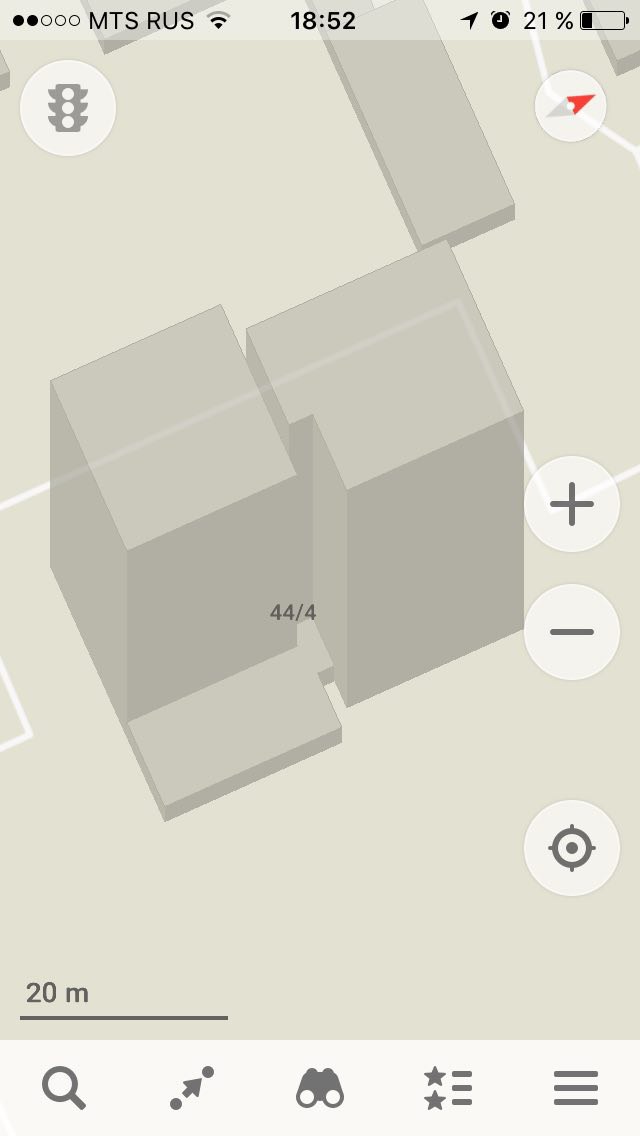640x1136 pixels.
Task: Open the hamburger menu
Action: click(576, 1087)
